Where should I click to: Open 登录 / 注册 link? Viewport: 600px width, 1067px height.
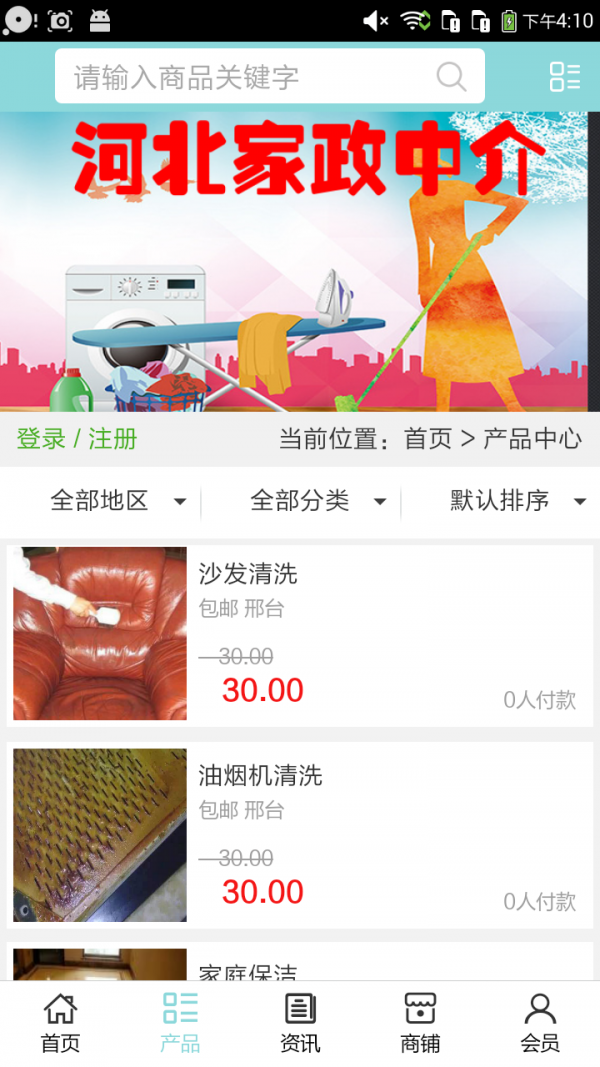coord(77,439)
